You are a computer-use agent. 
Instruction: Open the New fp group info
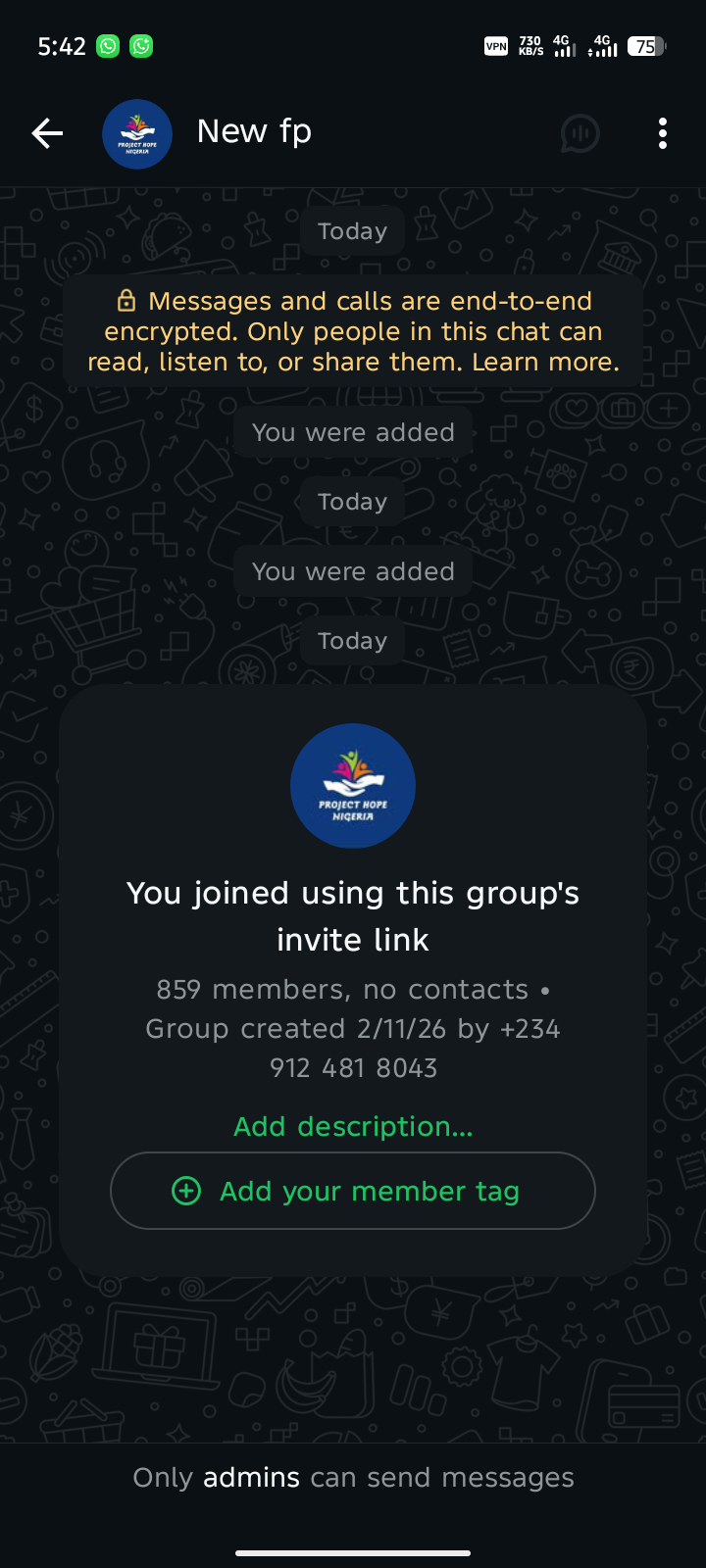coord(254,131)
